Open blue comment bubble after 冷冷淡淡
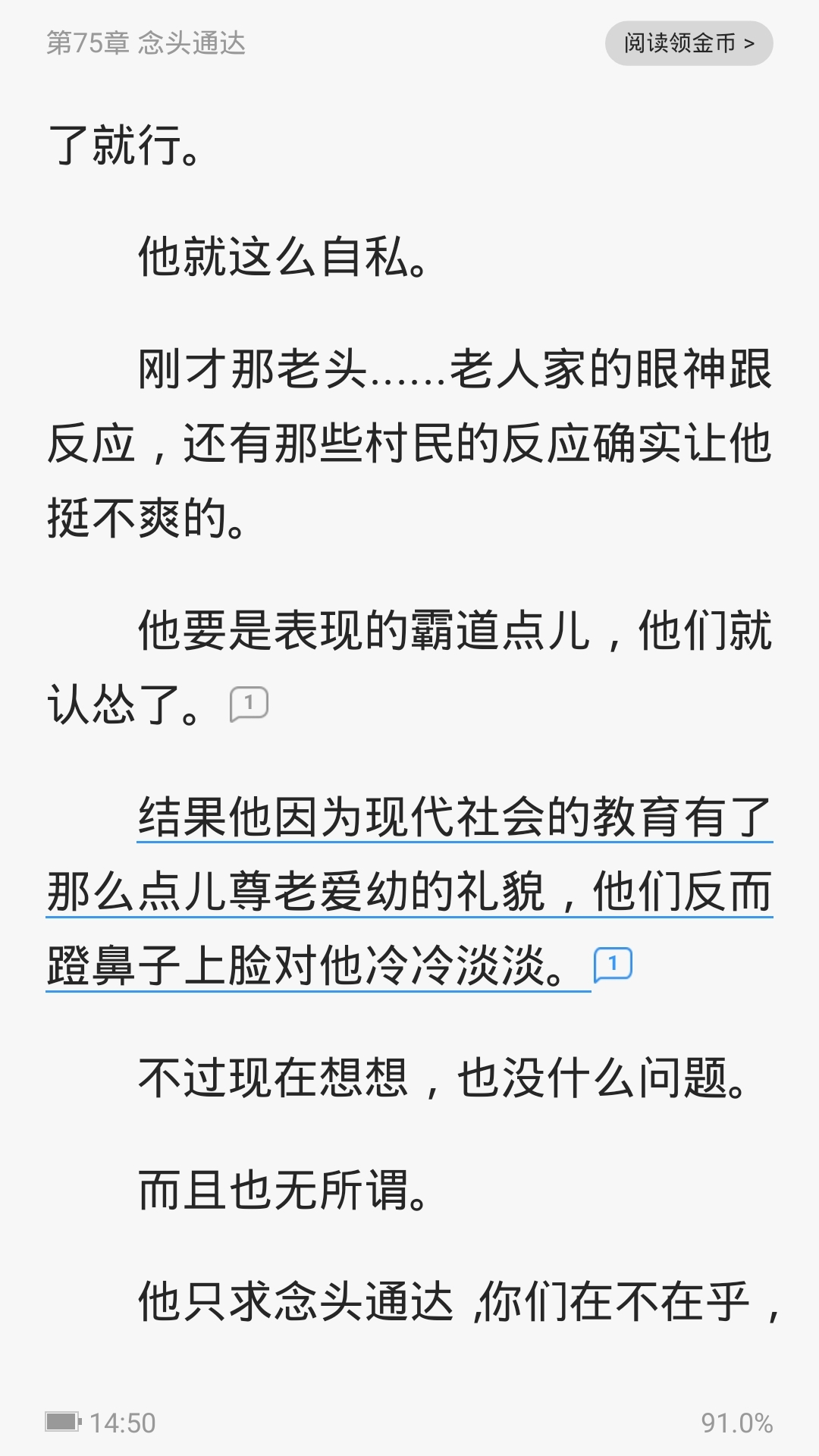Screen dimensions: 819x1456 (613, 965)
